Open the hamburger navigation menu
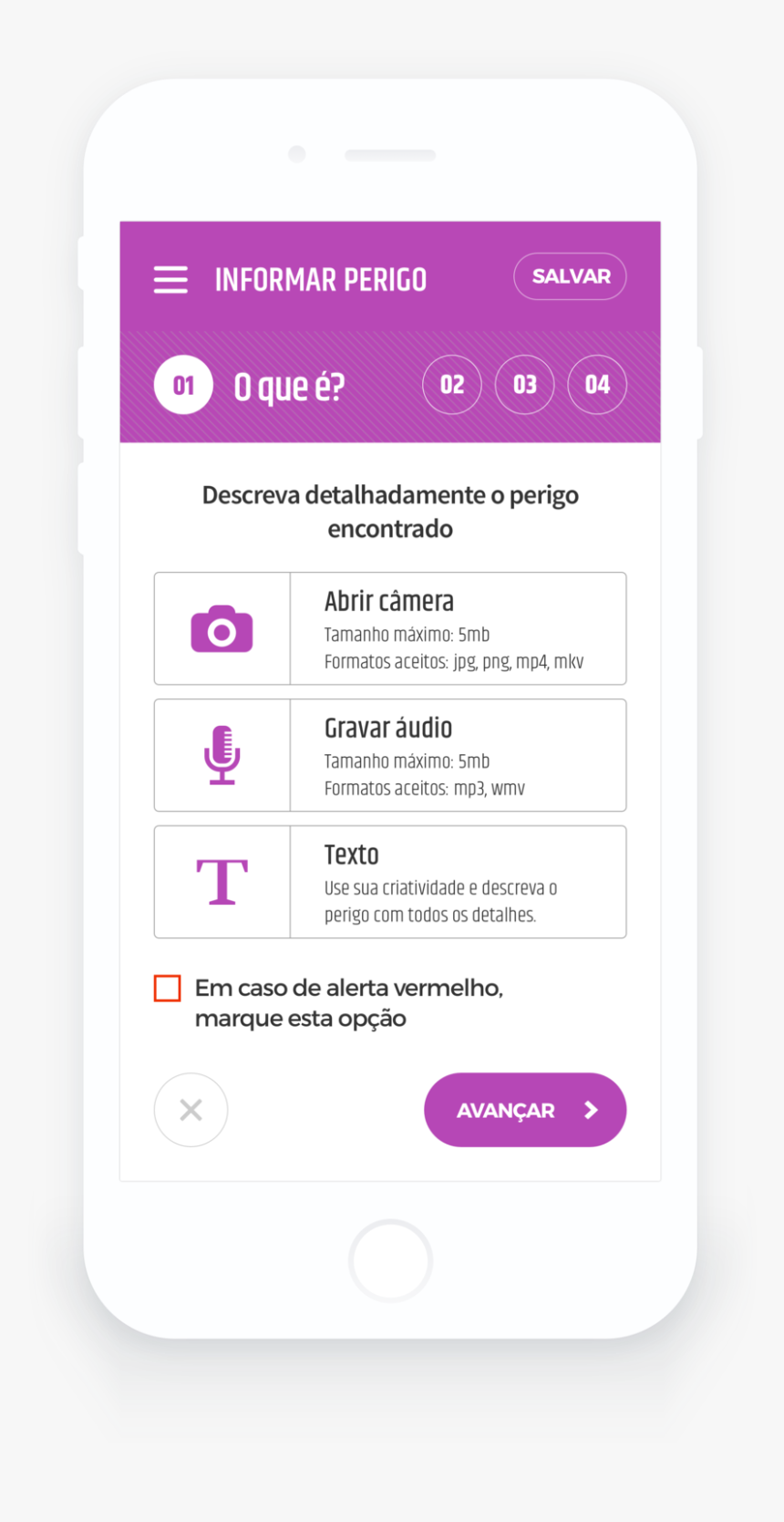Viewport: 784px width, 1522px height. pos(170,279)
